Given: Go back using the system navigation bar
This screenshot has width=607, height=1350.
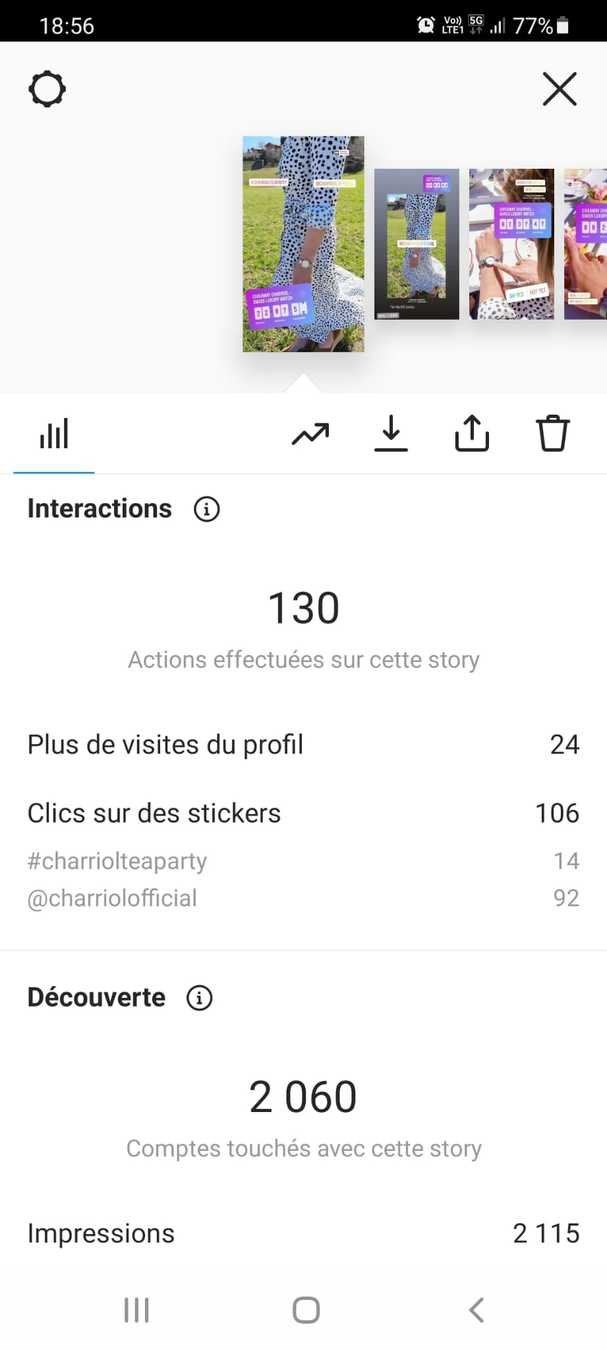Looking at the screenshot, I should (476, 1309).
